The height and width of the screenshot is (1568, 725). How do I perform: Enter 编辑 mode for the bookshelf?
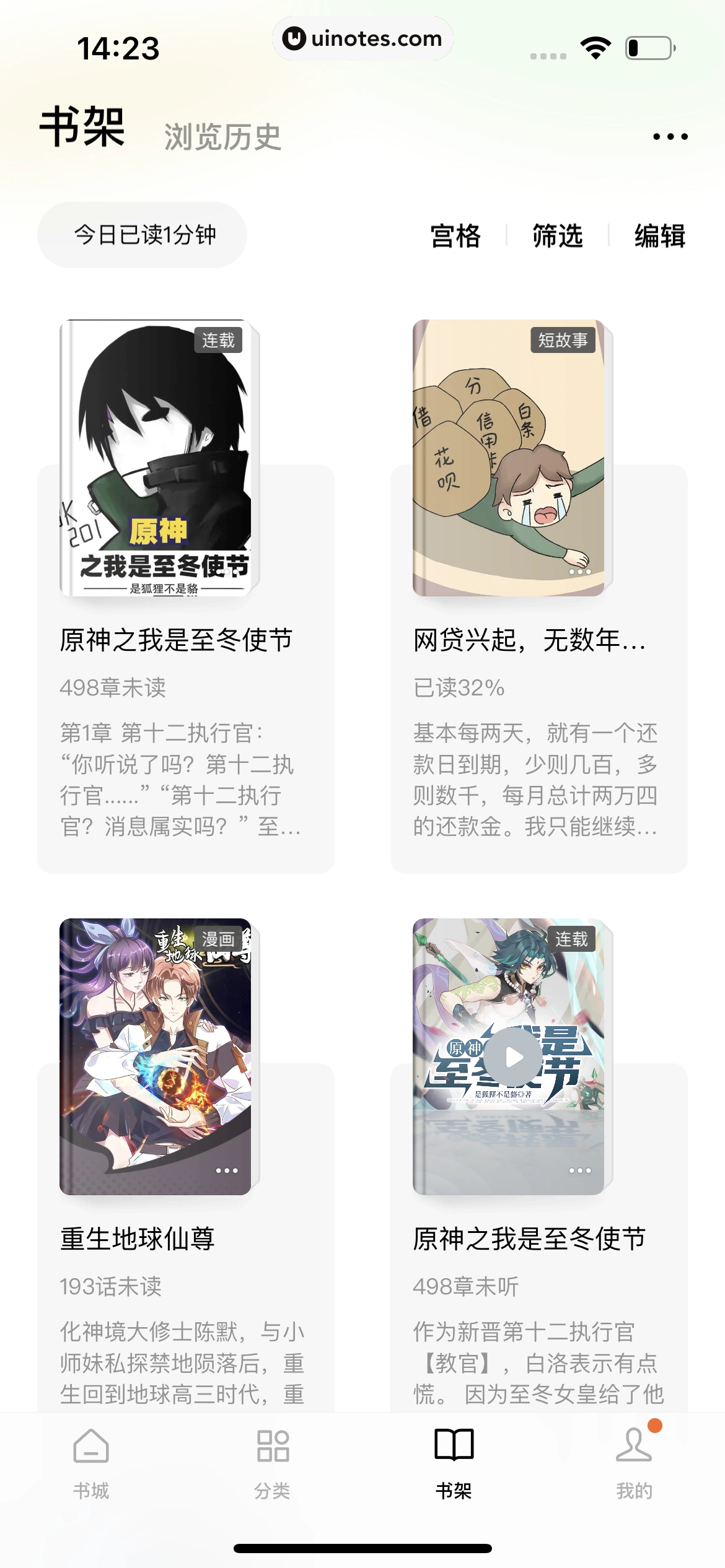tap(659, 236)
